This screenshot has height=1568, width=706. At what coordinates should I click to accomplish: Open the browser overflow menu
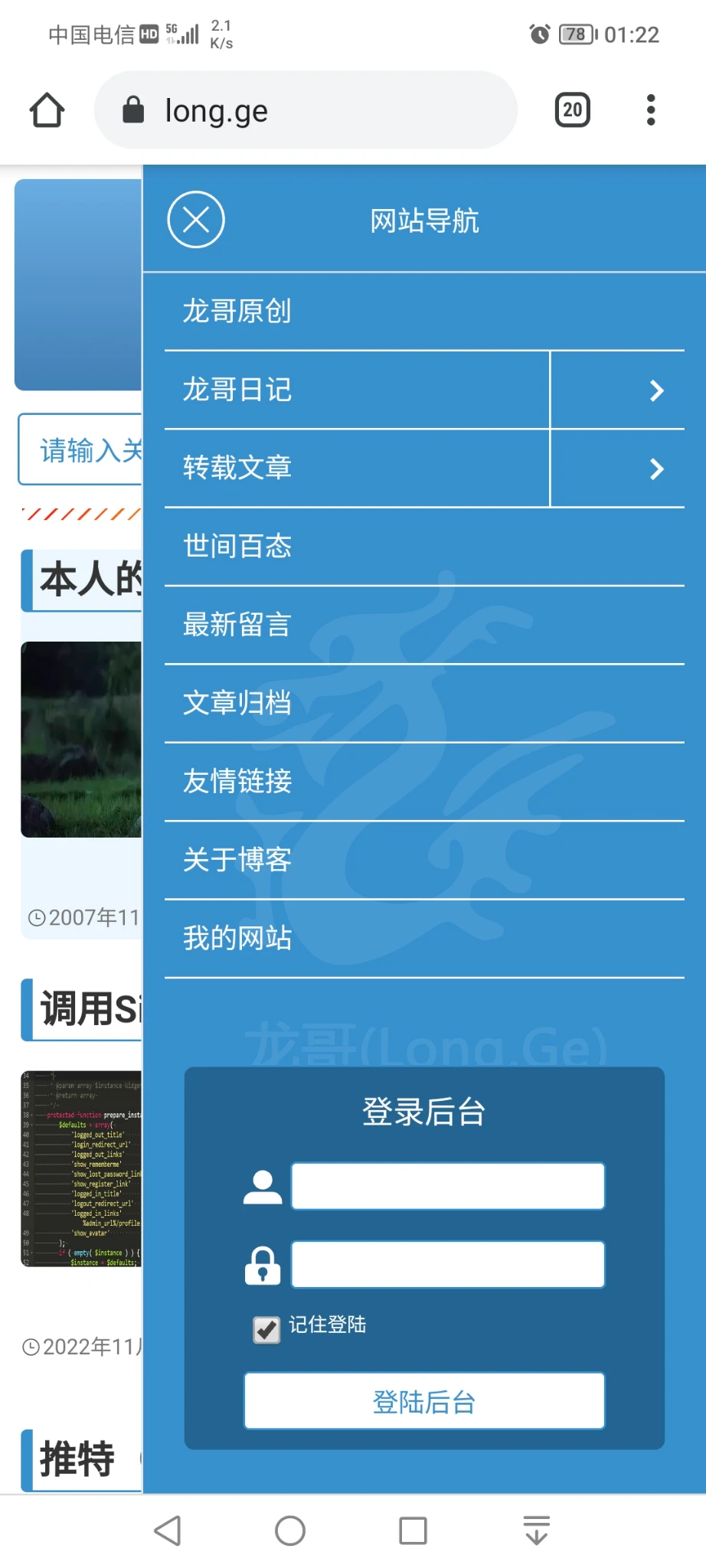tap(651, 110)
